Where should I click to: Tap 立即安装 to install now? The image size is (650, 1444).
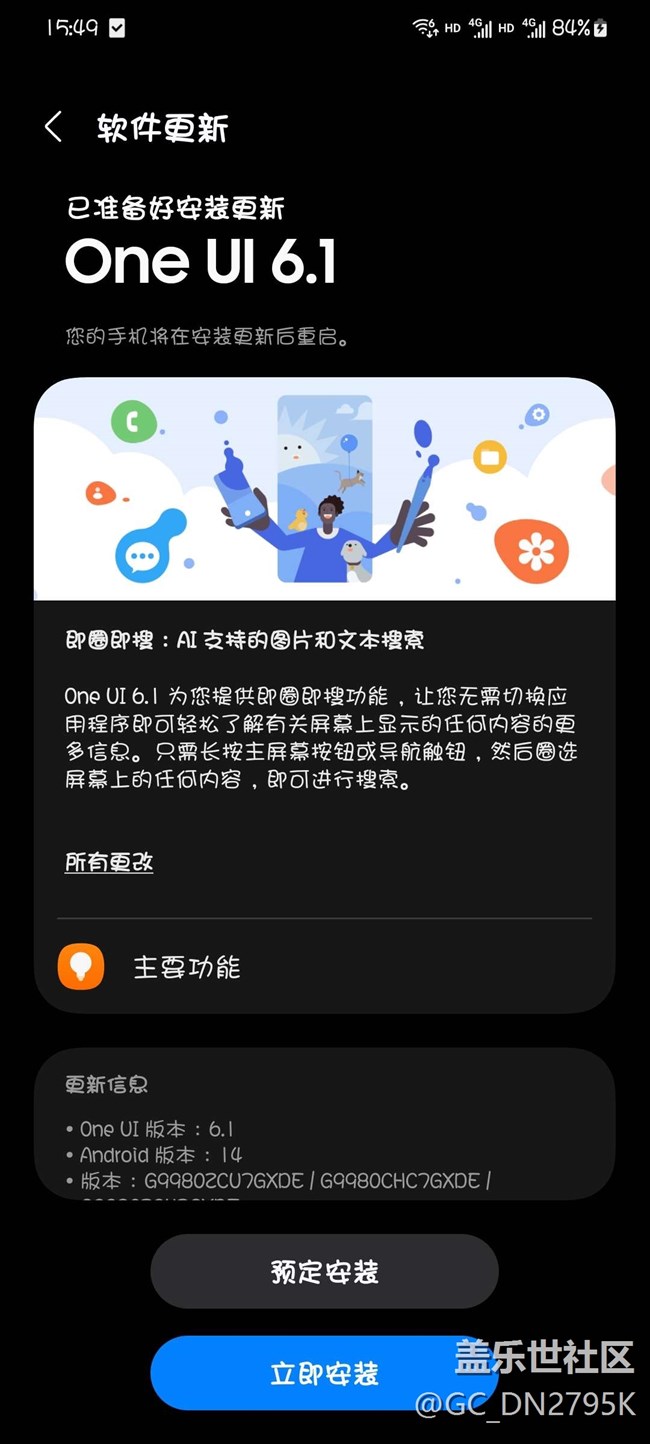324,1373
